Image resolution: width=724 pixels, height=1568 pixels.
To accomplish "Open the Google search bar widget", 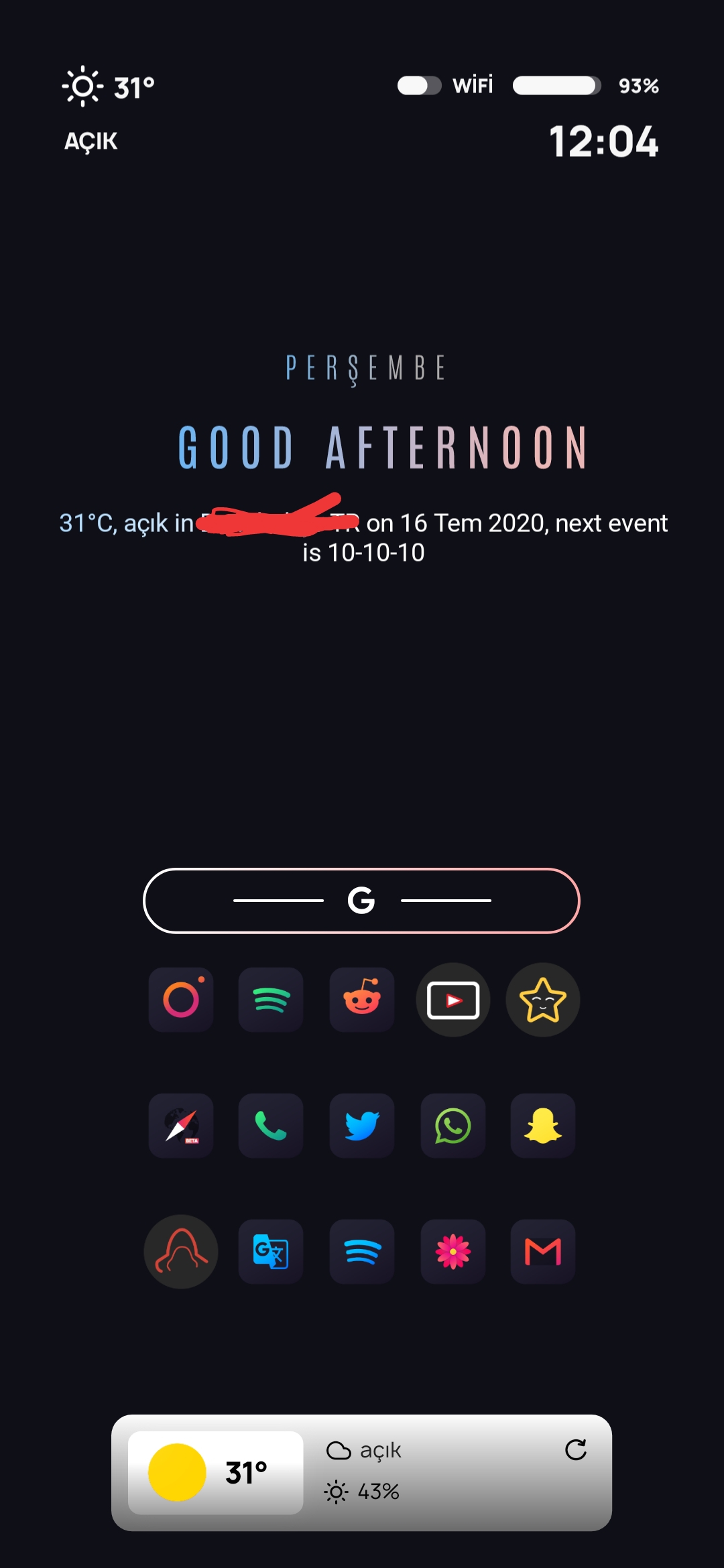I will (x=361, y=901).
